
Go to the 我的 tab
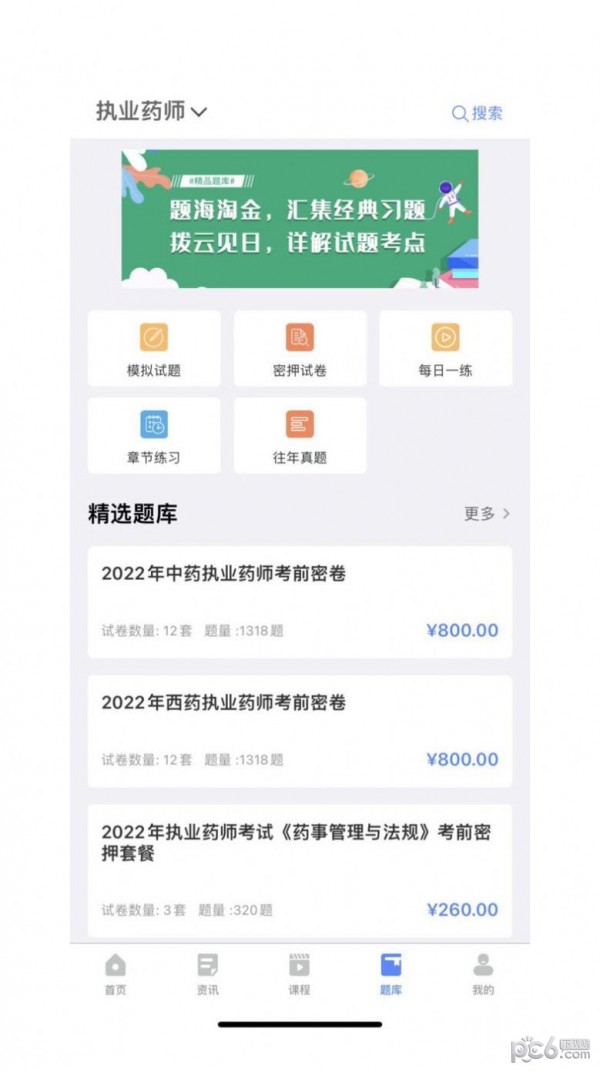coord(483,975)
